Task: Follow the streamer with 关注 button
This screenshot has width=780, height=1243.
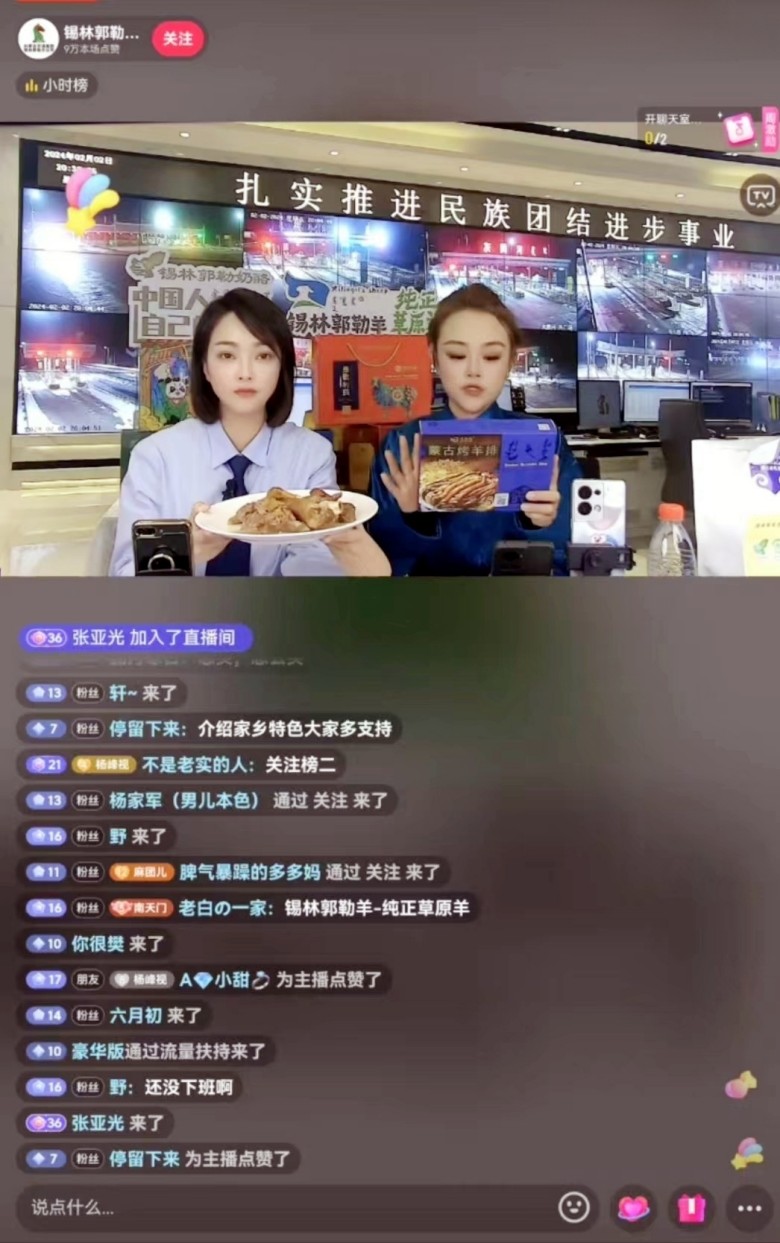Action: click(178, 39)
